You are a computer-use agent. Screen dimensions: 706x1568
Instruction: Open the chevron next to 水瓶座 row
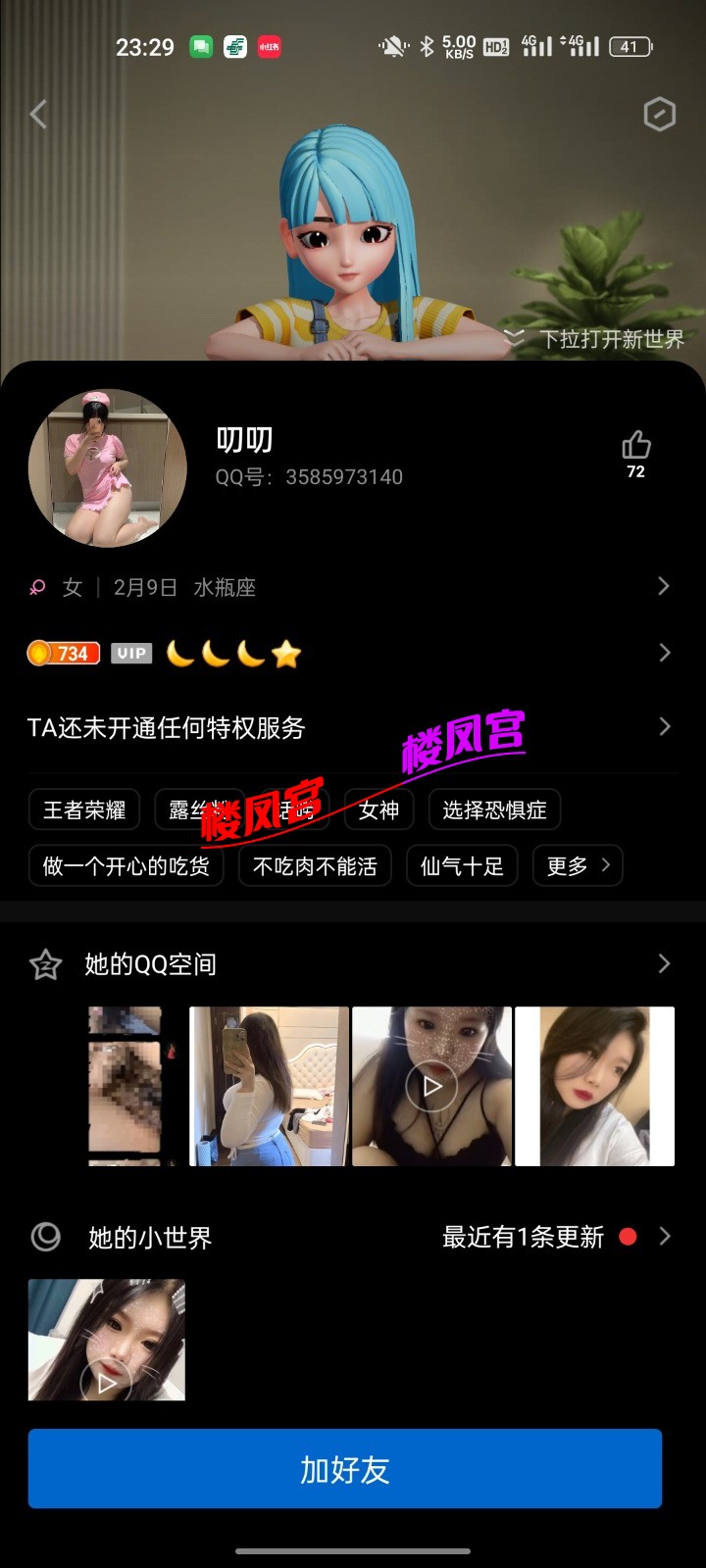(665, 586)
